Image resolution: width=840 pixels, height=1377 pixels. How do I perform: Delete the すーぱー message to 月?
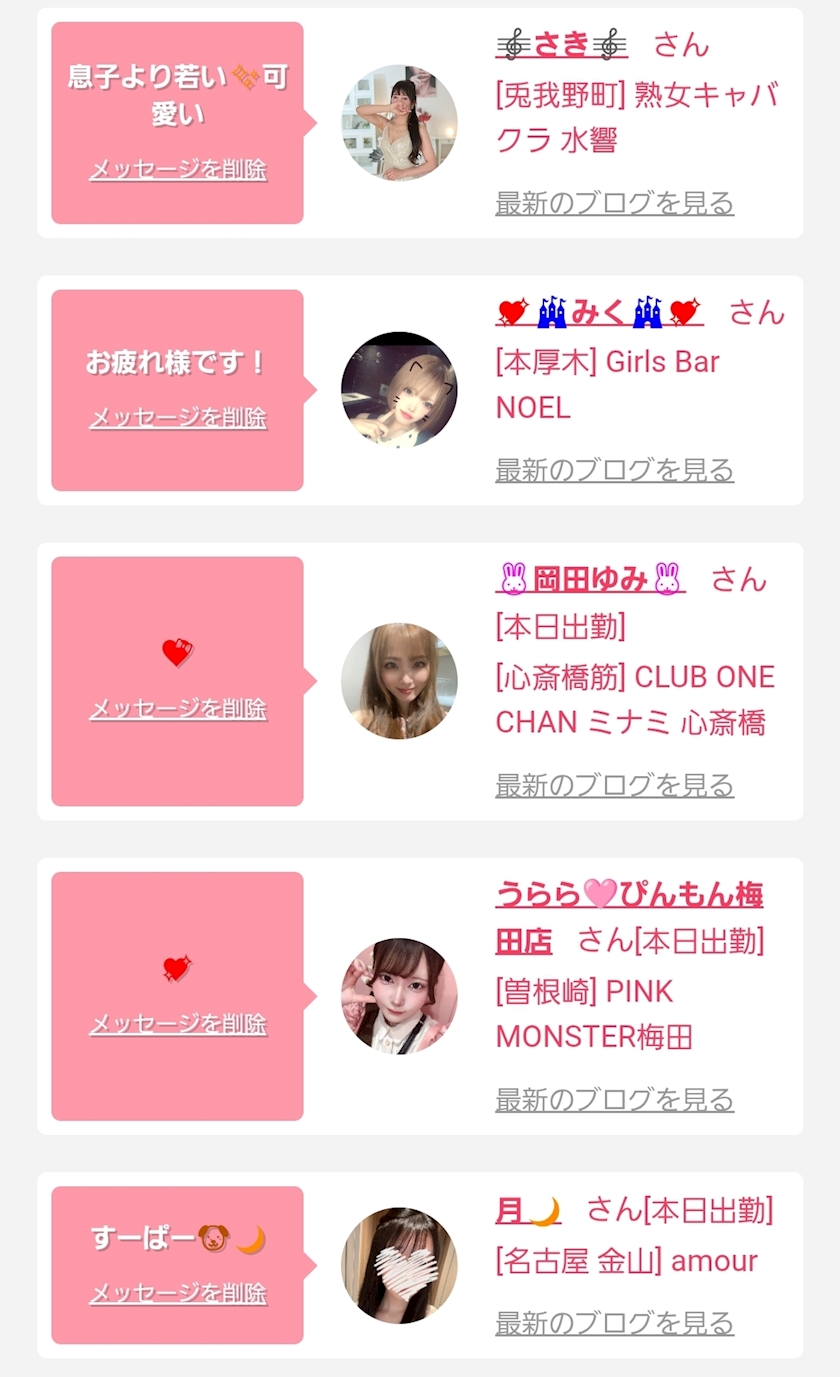(x=178, y=1293)
